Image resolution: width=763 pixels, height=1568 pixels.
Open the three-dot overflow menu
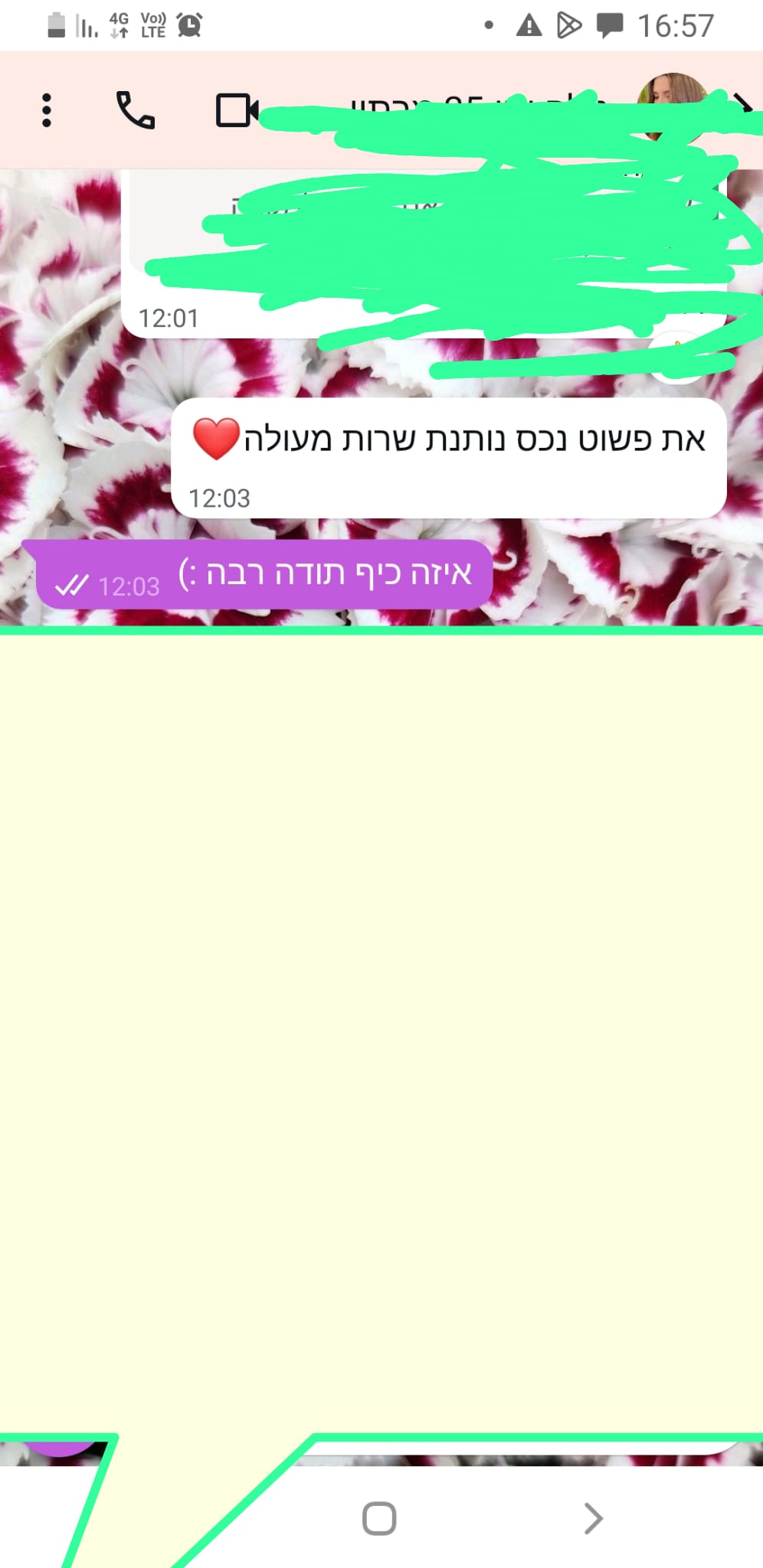pos(47,110)
